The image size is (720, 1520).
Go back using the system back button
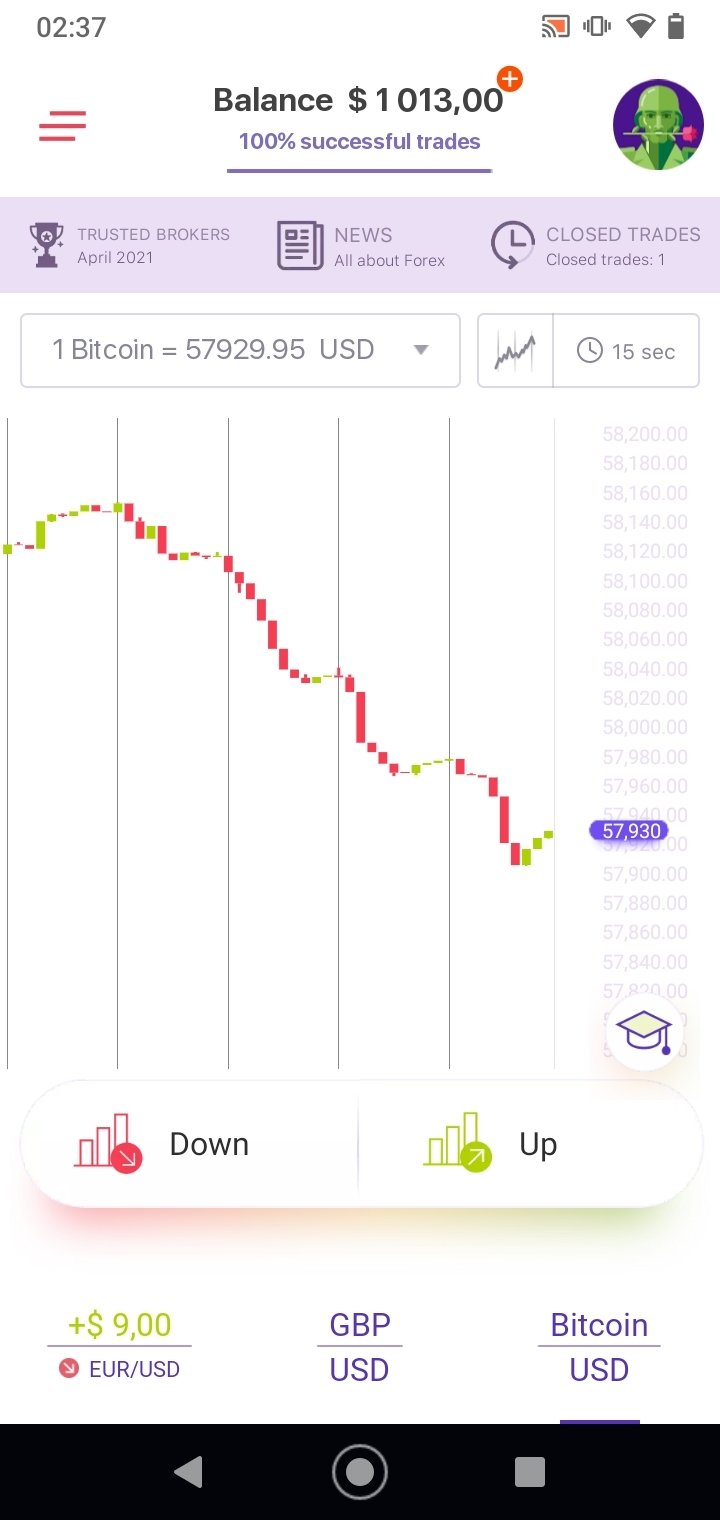[x=188, y=1472]
